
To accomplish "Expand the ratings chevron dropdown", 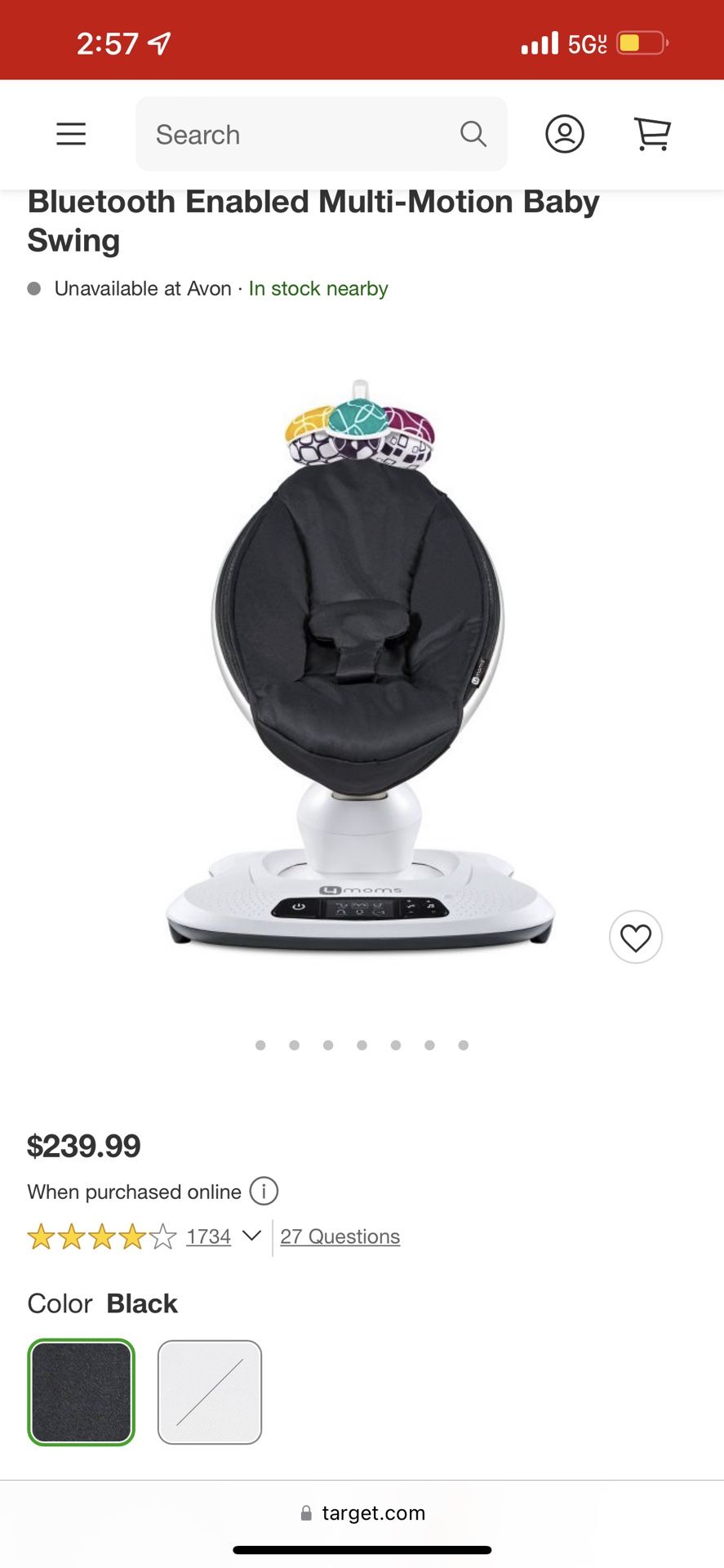I will click(x=252, y=1236).
